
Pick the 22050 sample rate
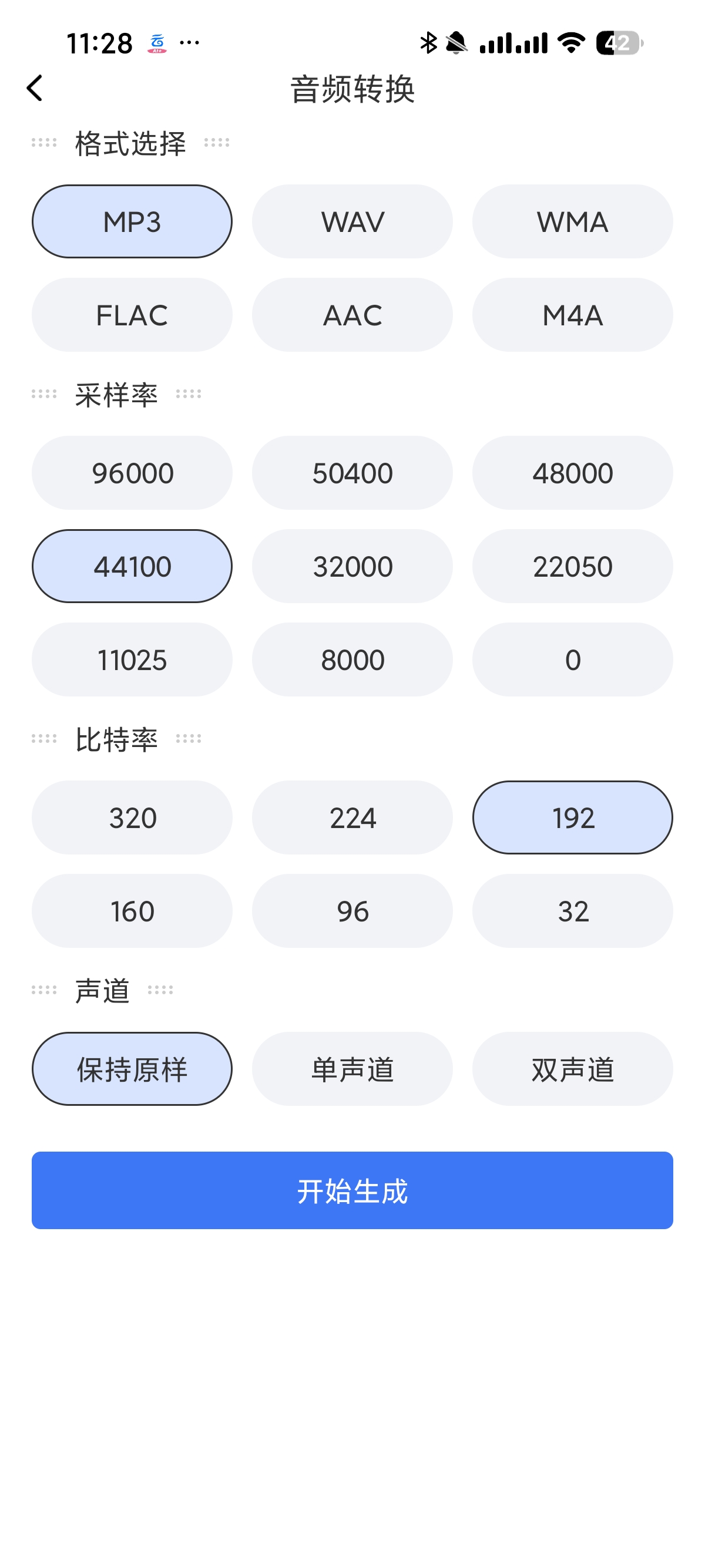click(572, 566)
